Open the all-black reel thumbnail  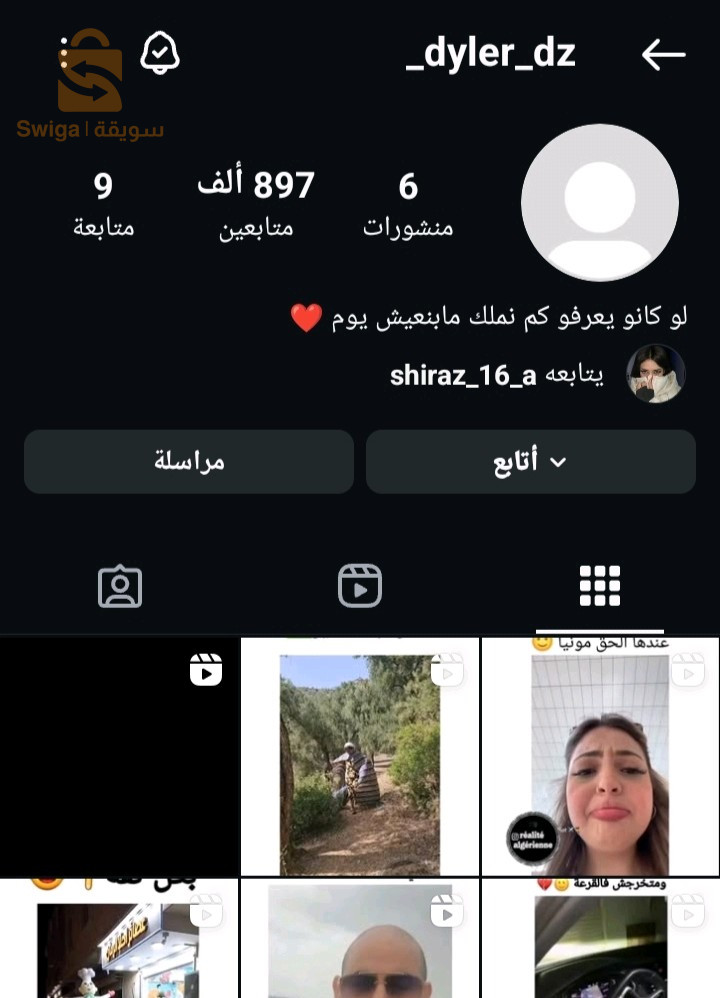coord(120,757)
